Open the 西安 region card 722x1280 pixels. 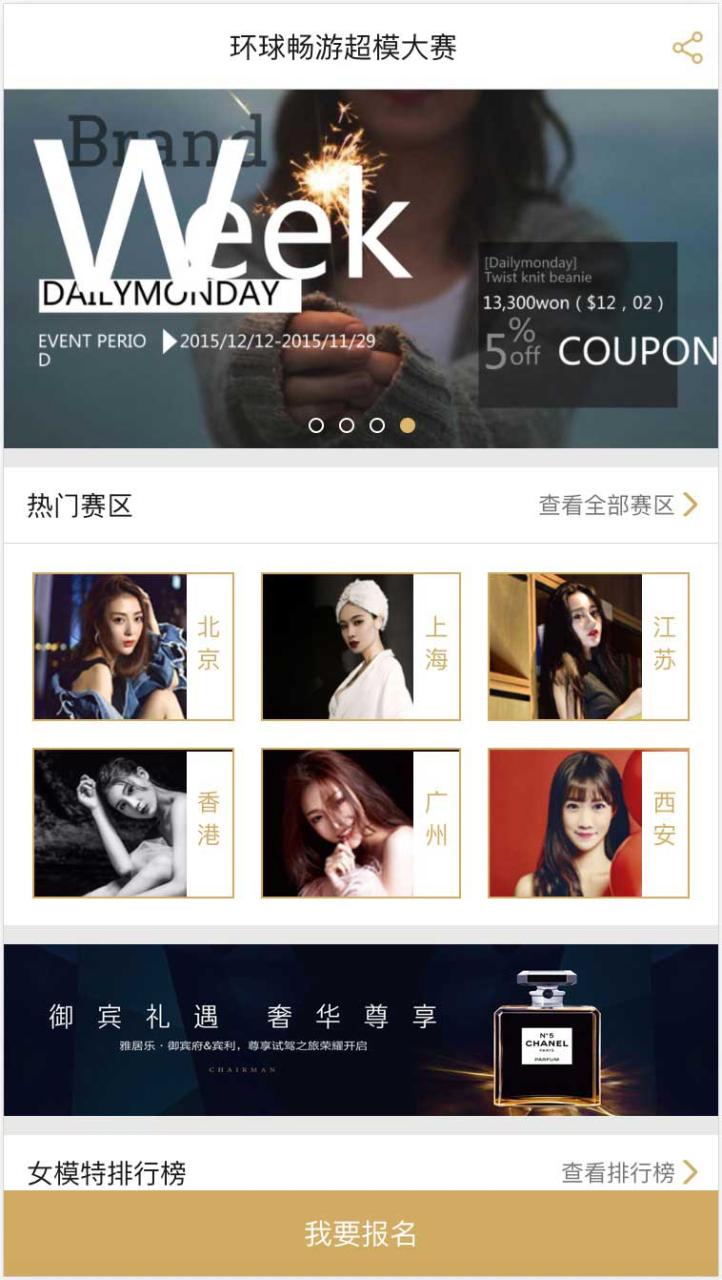[x=588, y=823]
